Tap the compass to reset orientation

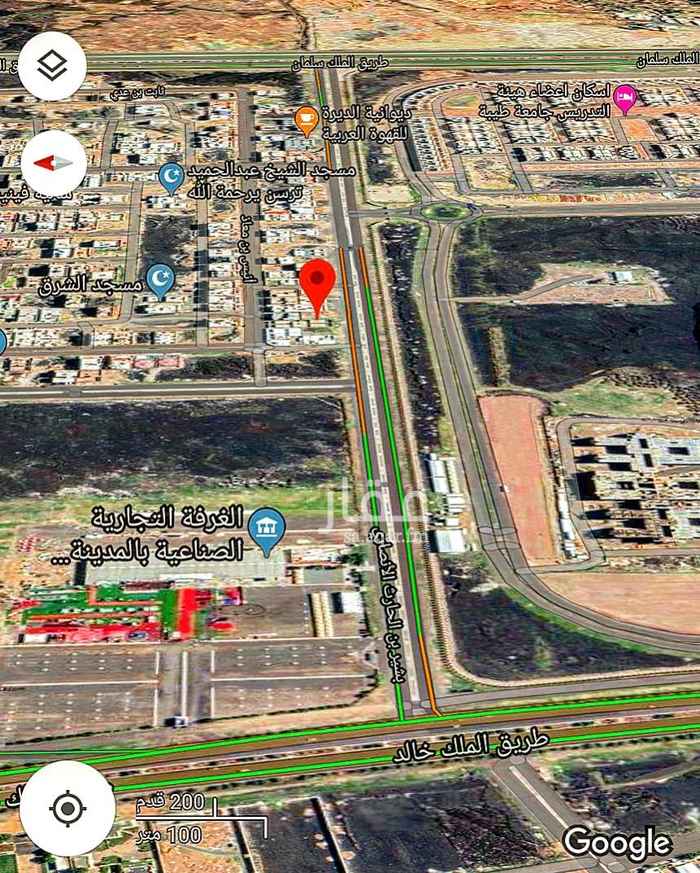click(x=52, y=162)
